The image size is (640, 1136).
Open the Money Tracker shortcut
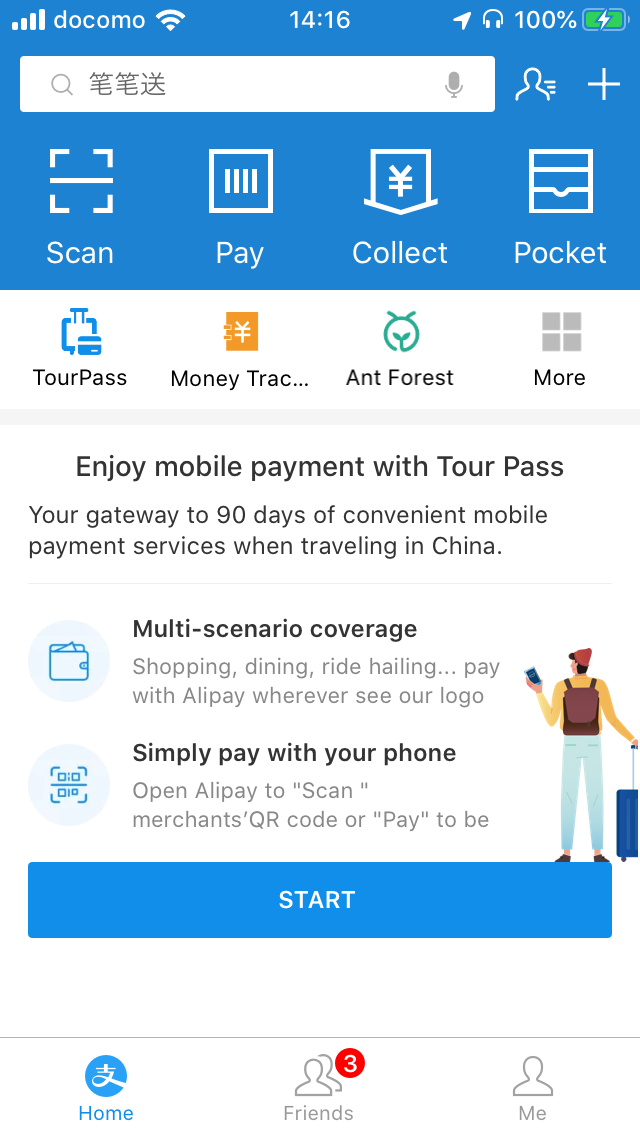(x=240, y=349)
